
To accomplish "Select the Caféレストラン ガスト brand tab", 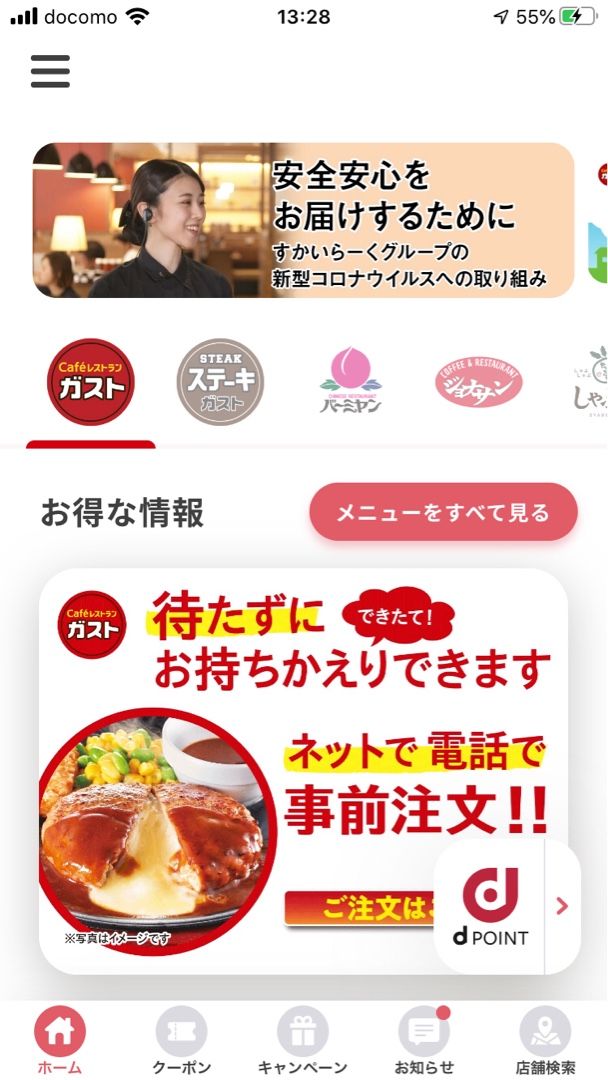I will pos(91,382).
